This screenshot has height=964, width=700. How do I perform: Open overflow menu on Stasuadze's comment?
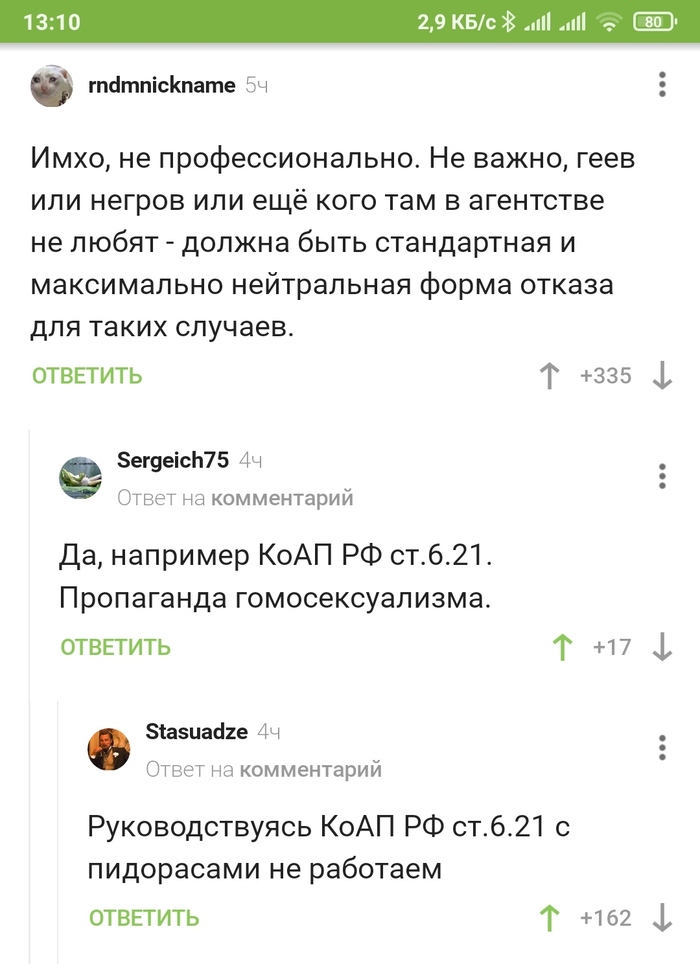(662, 747)
